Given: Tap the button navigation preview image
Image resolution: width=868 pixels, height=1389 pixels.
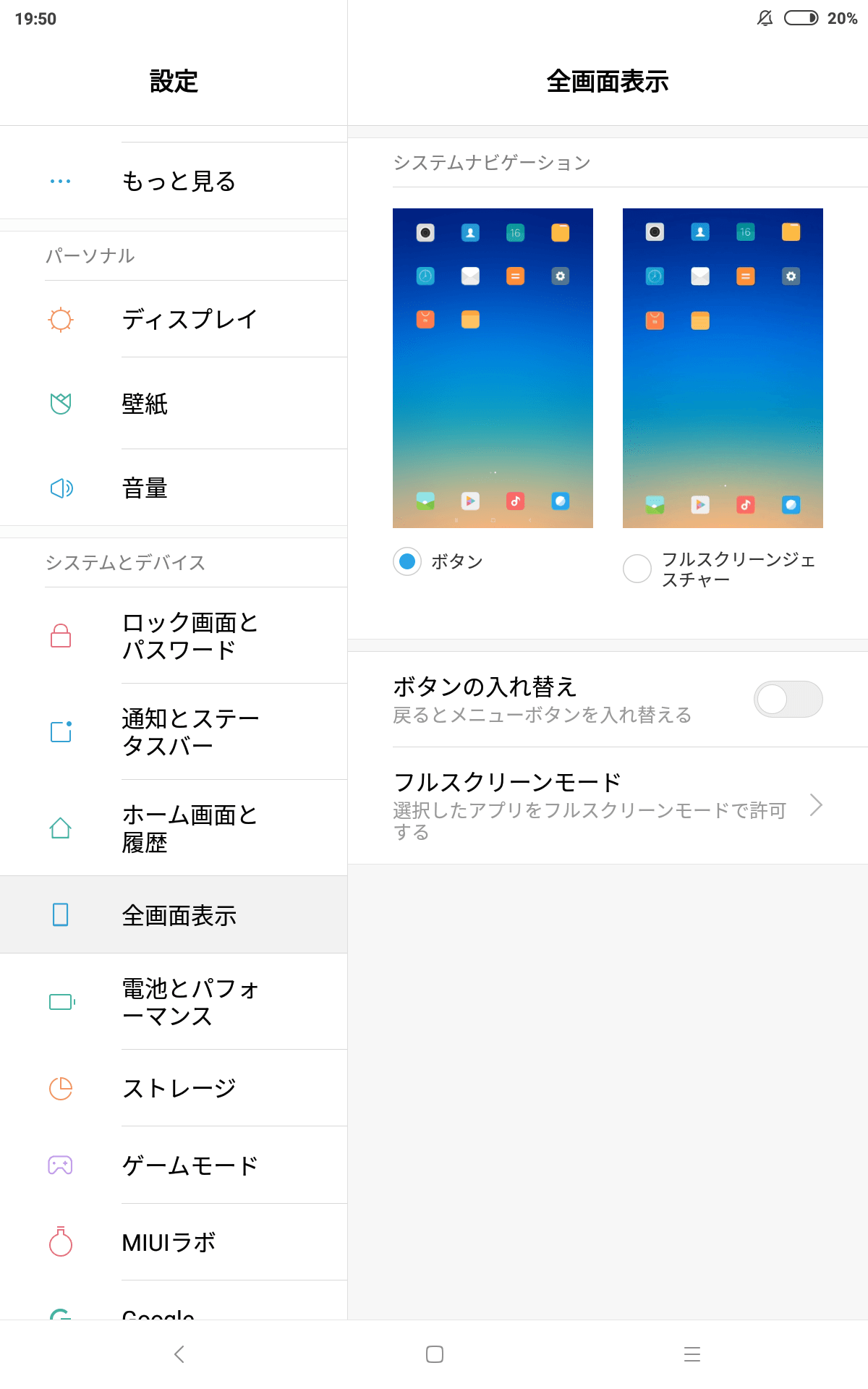Looking at the screenshot, I should tap(493, 368).
